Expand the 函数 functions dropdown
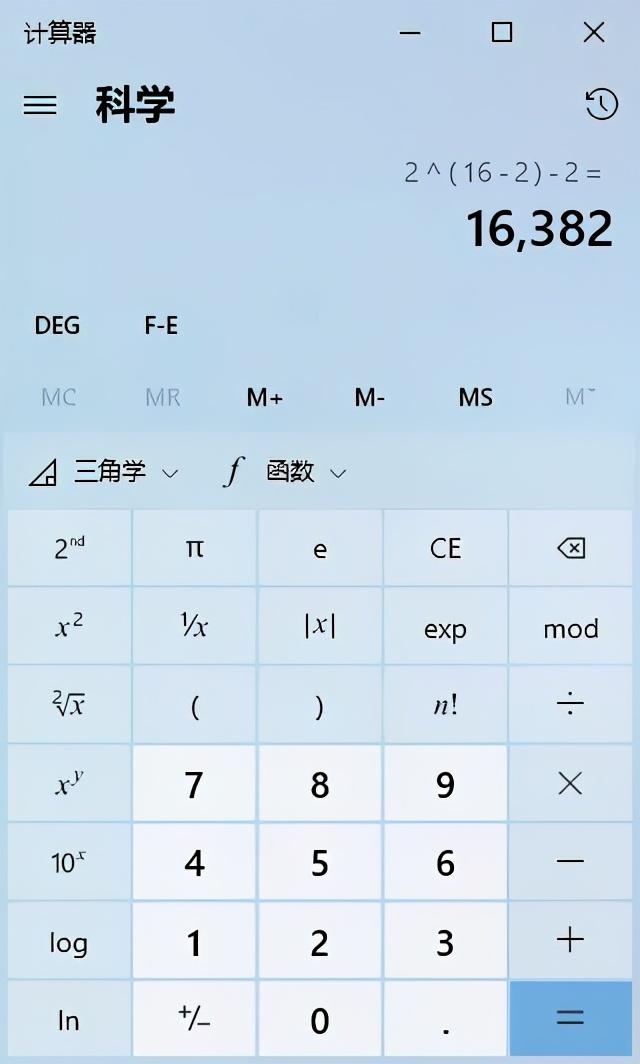Image resolution: width=640 pixels, height=1064 pixels. (285, 472)
